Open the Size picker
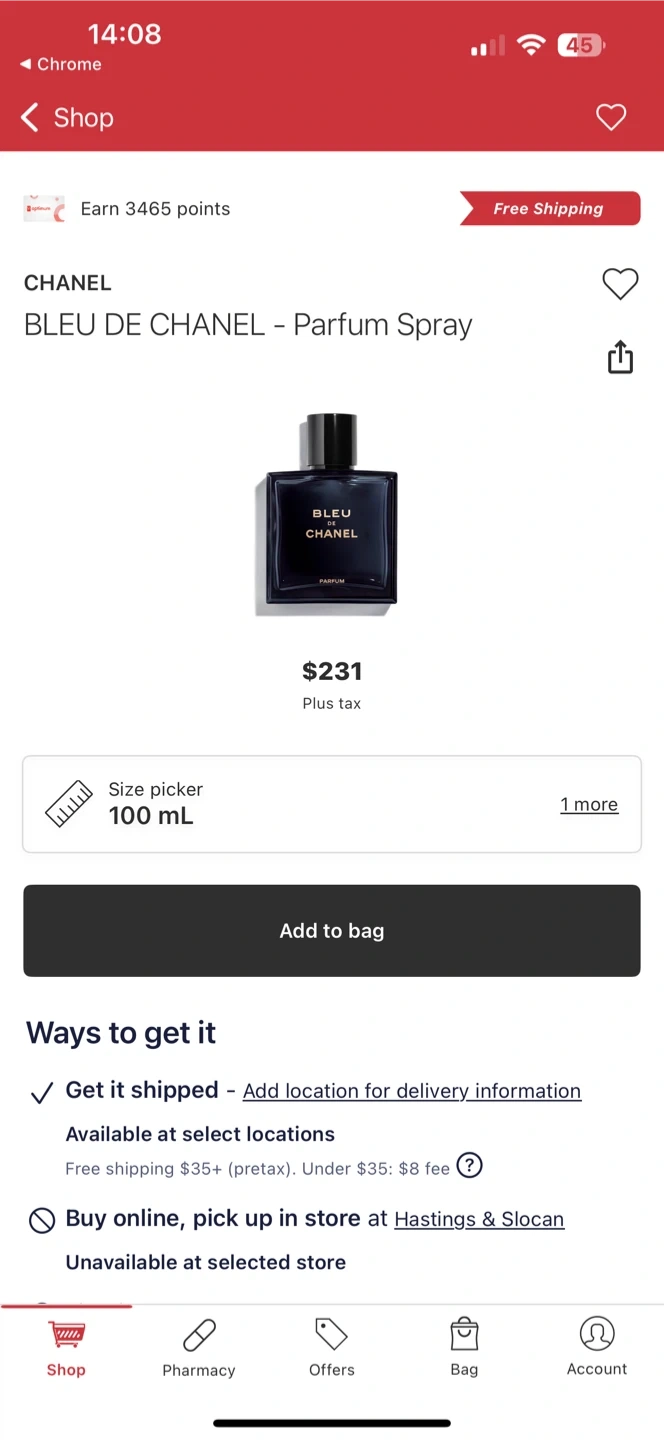Screen dimensions: 664x1440 click(x=300, y=804)
